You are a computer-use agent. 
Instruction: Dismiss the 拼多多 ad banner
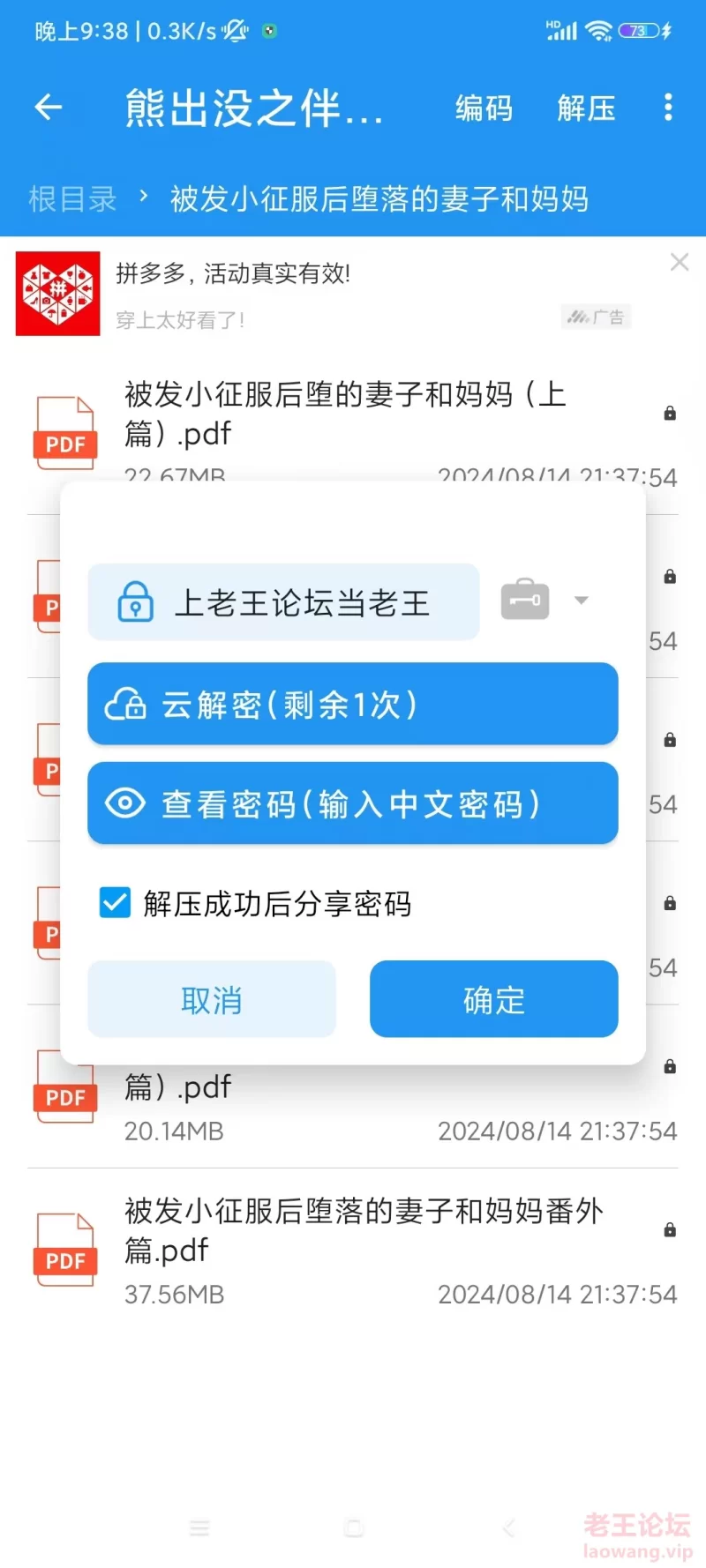(x=679, y=262)
